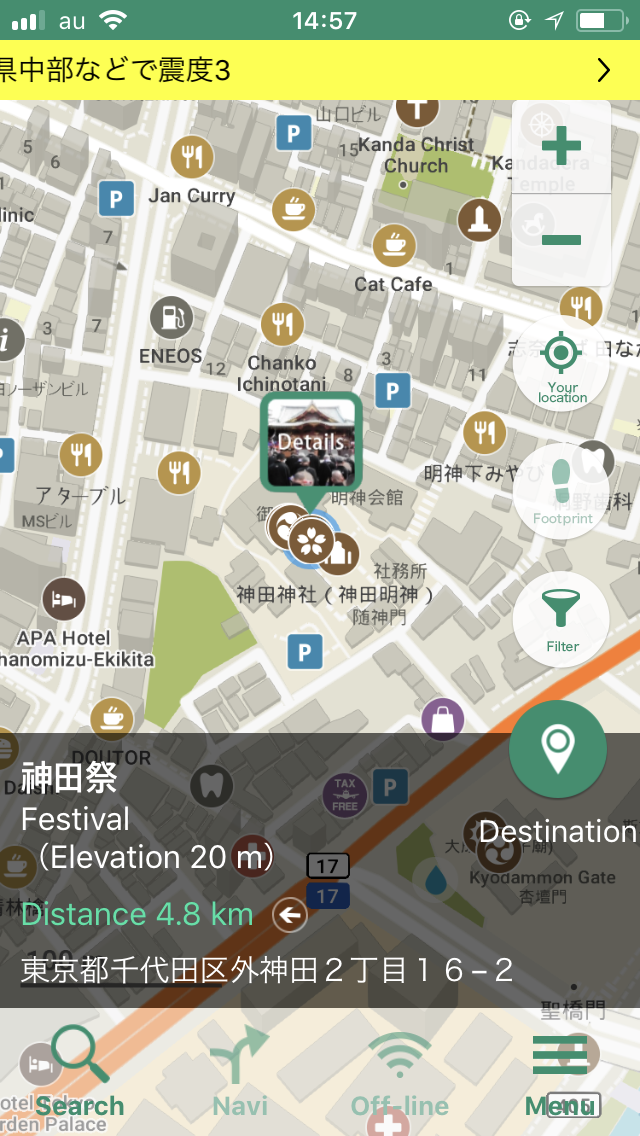Viewport: 640px width, 1136px height.
Task: Select the APA Hotel marker
Action: click(64, 600)
